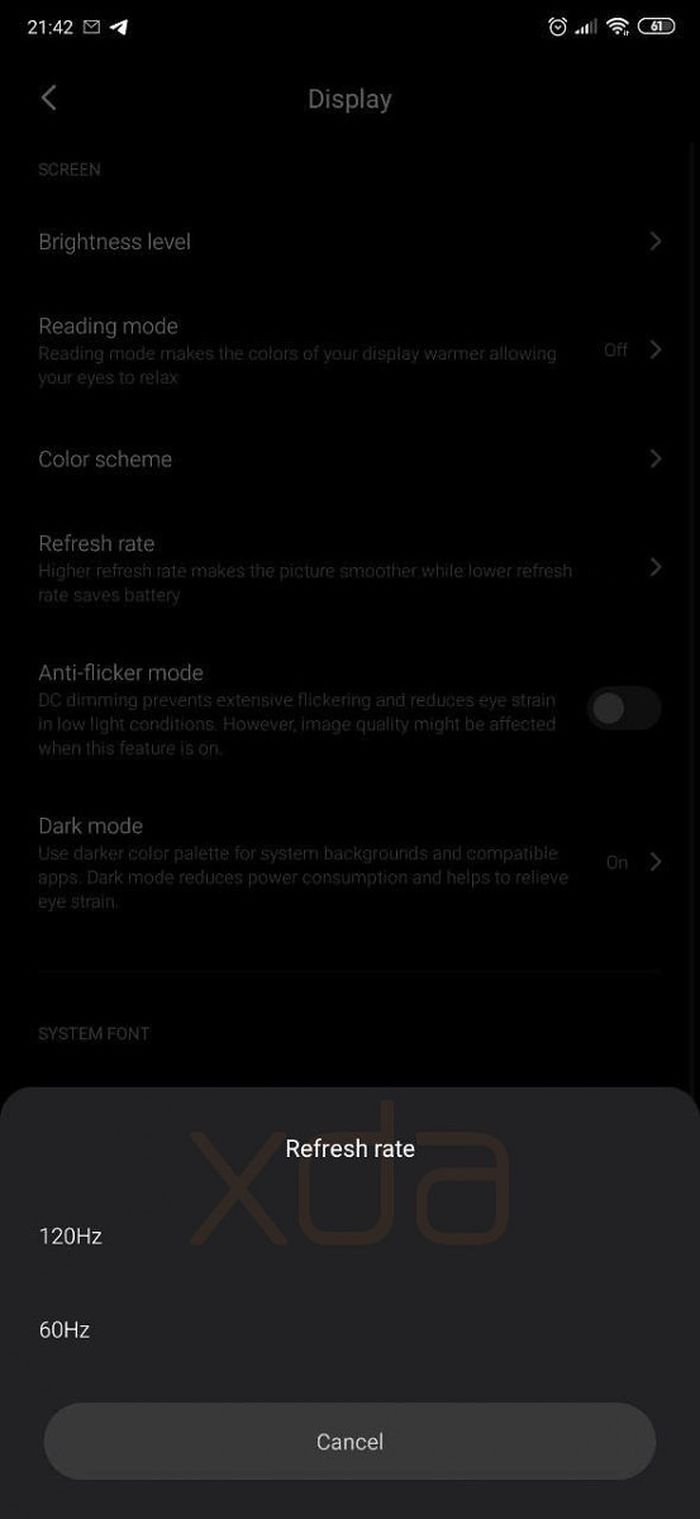
Task: Choose the 60Hz option
Action: (65, 1330)
